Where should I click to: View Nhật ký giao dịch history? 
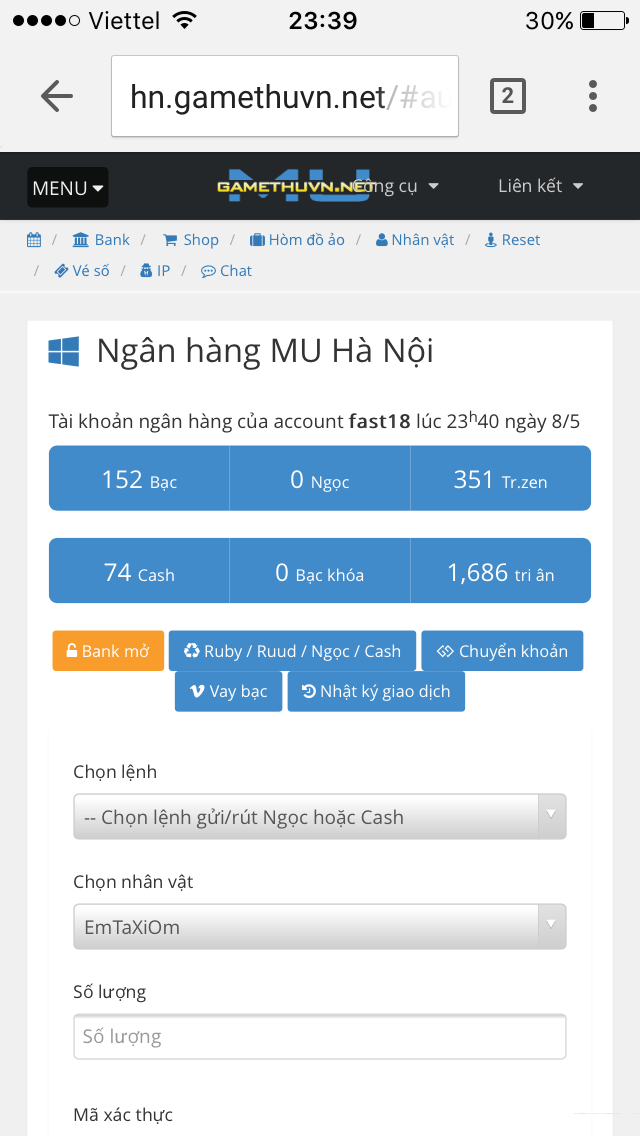pyautogui.click(x=376, y=691)
